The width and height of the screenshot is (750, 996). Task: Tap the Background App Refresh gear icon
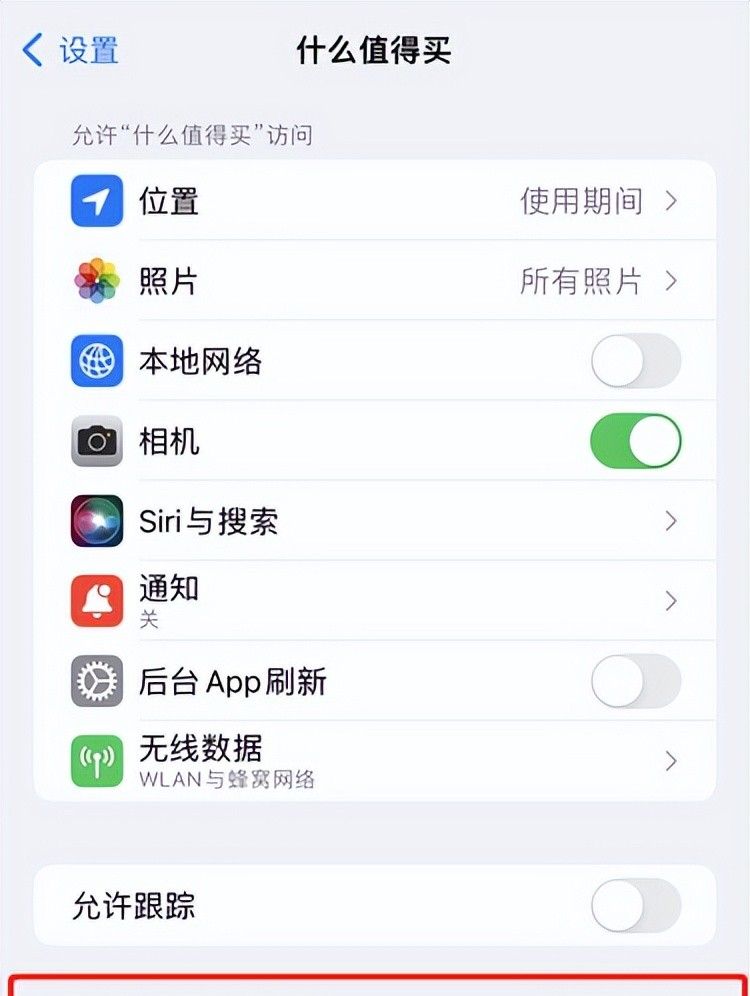tap(96, 680)
